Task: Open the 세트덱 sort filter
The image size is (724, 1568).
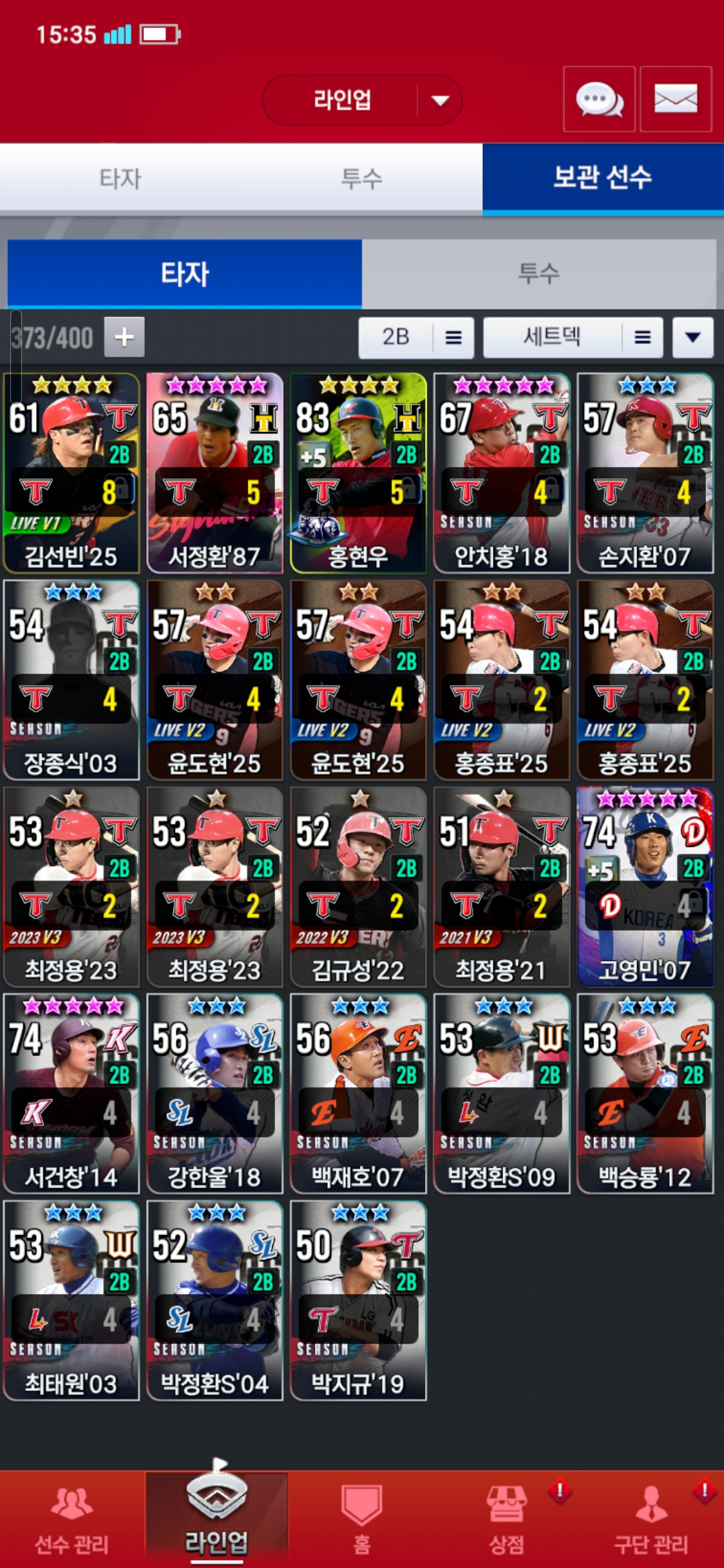Action: (572, 337)
